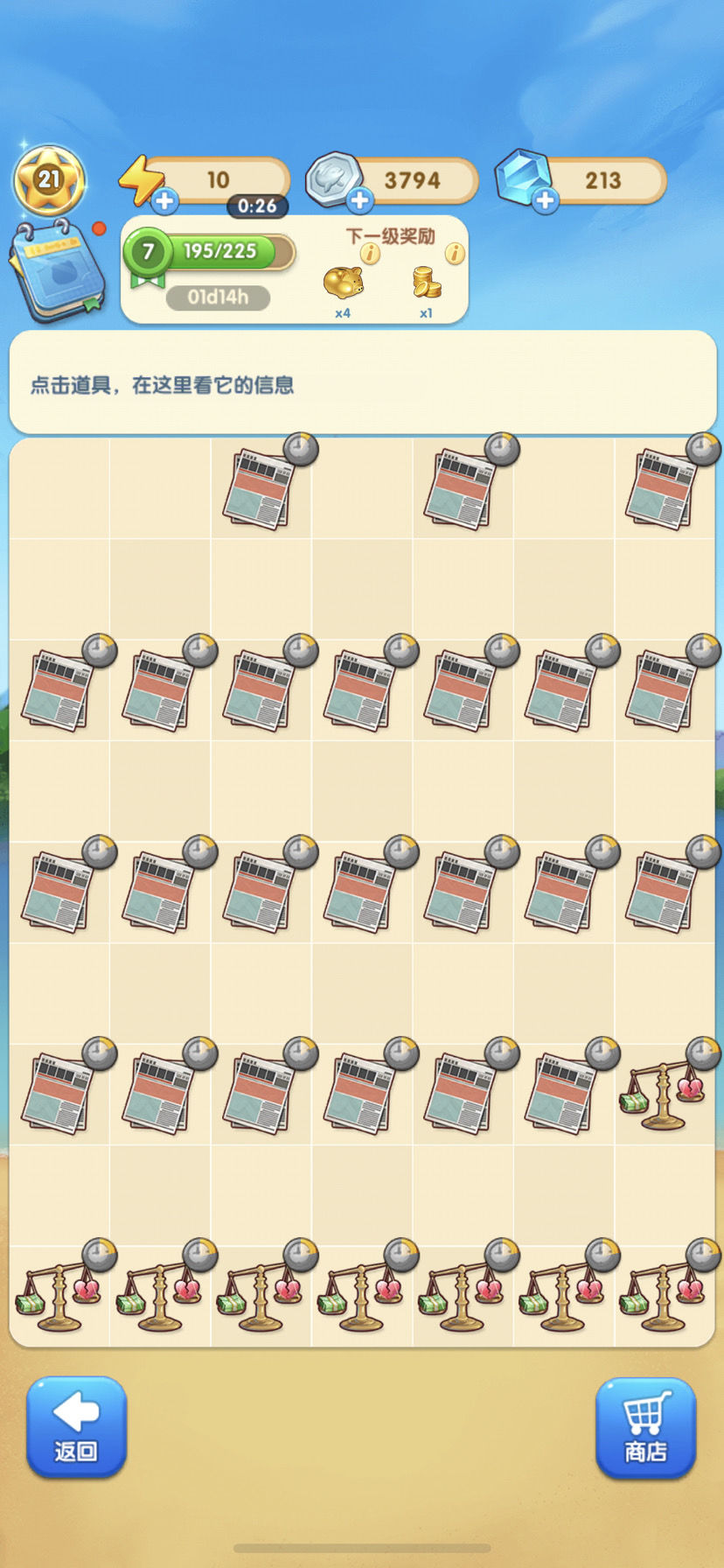View info for golden piggy bank reward
The image size is (724, 1568).
[371, 254]
